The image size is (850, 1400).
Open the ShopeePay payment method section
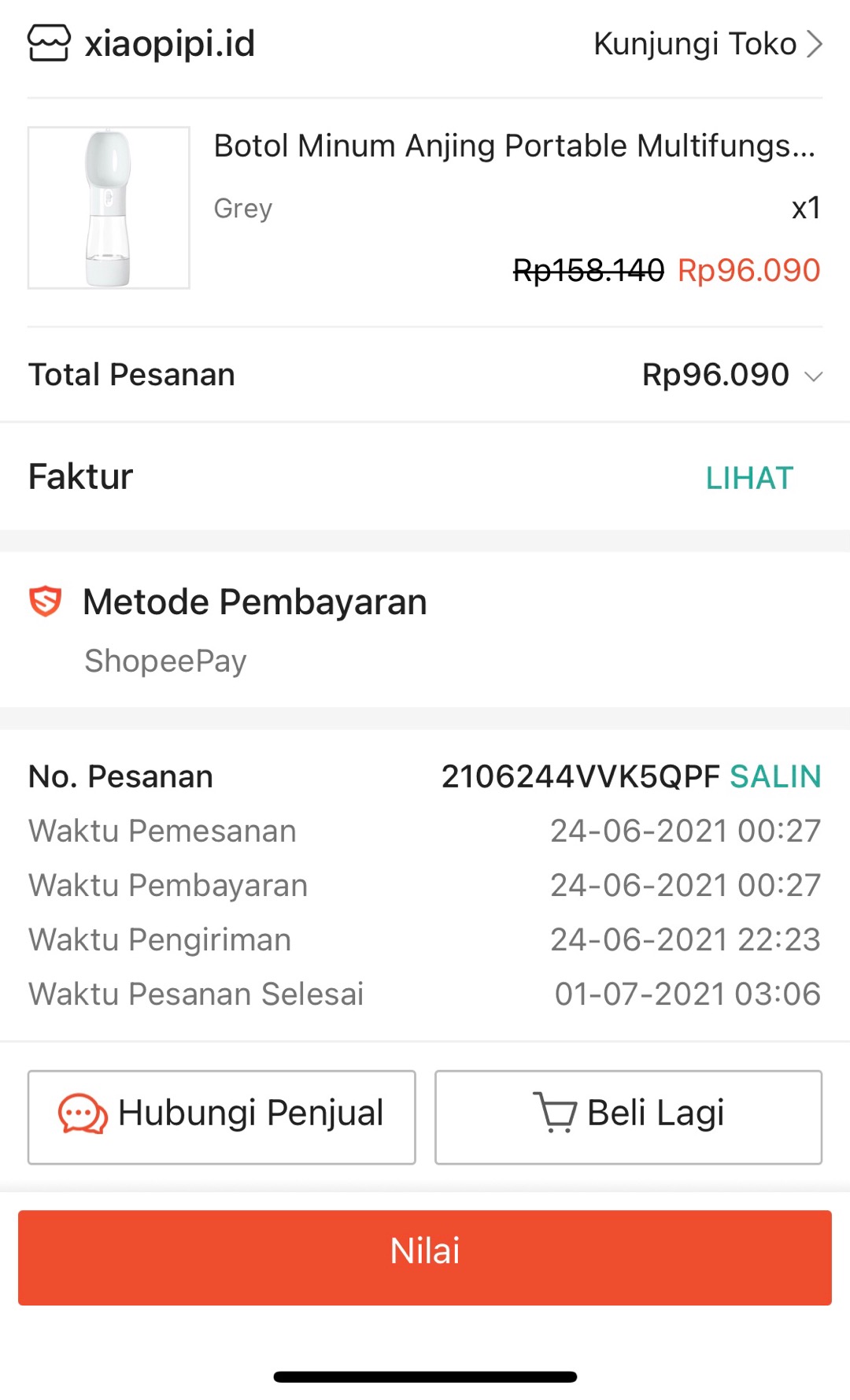click(165, 661)
